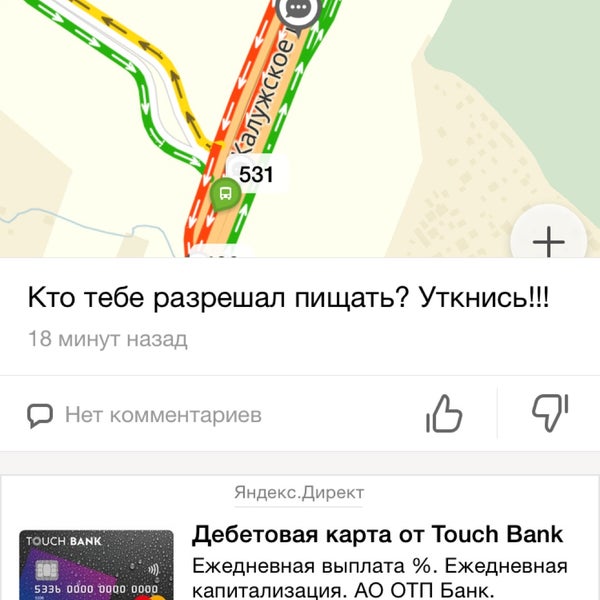Tap the bus stop 531 marker
This screenshot has width=600, height=600.
pos(225,192)
